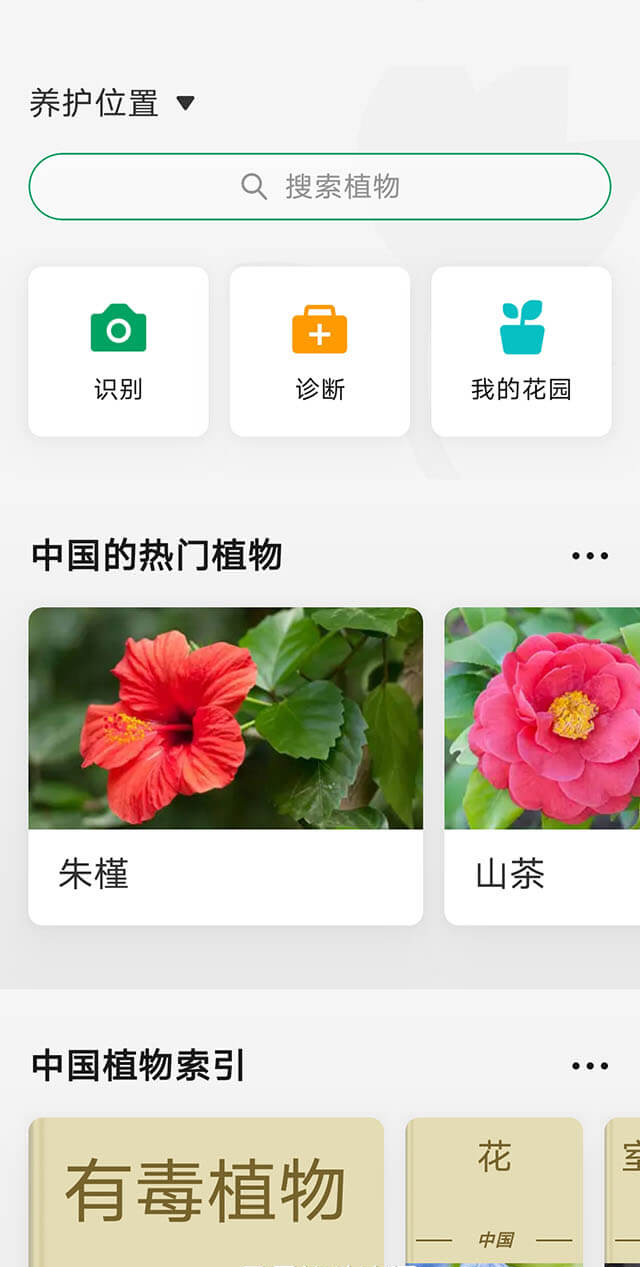The height and width of the screenshot is (1267, 640).
Task: Show more options for 中国植物索引
Action: coord(589,1066)
